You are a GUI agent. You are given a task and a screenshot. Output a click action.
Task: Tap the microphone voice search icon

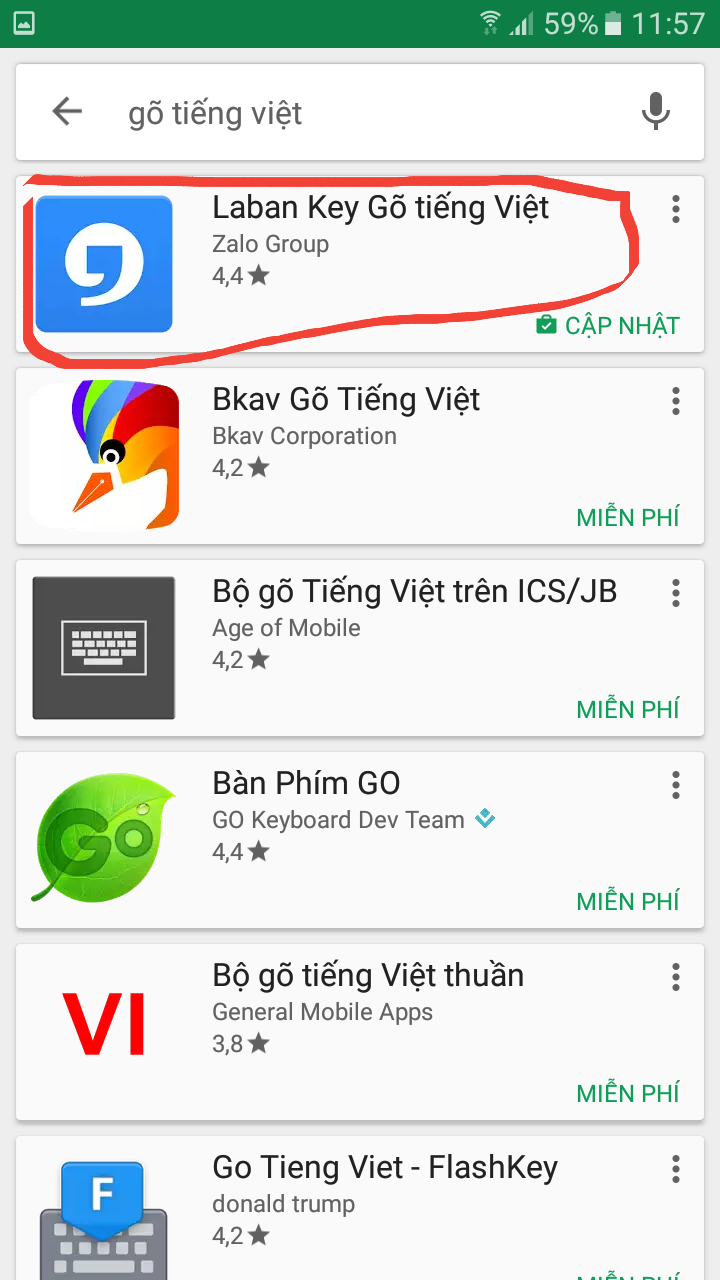tap(655, 111)
